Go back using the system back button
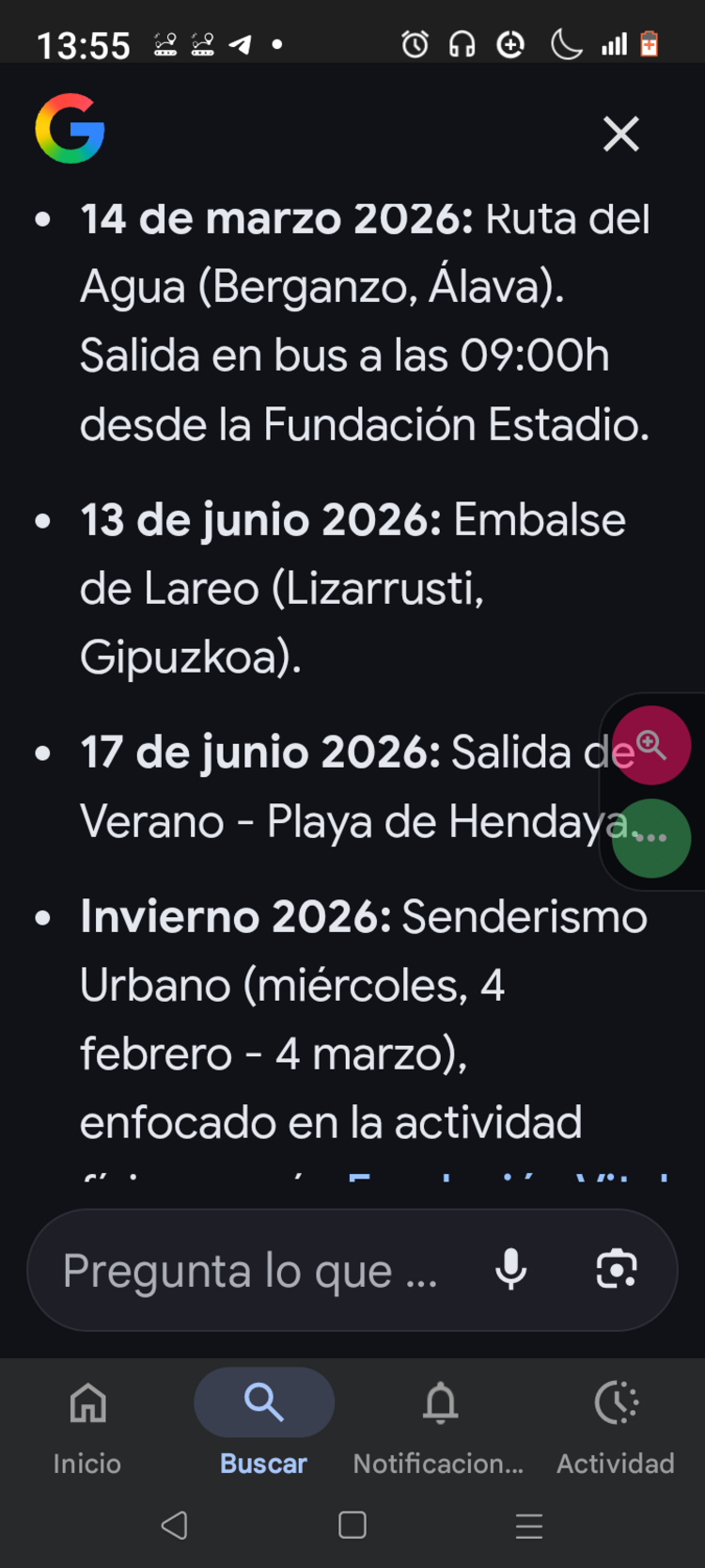The height and width of the screenshot is (1568, 705). pos(175,1525)
